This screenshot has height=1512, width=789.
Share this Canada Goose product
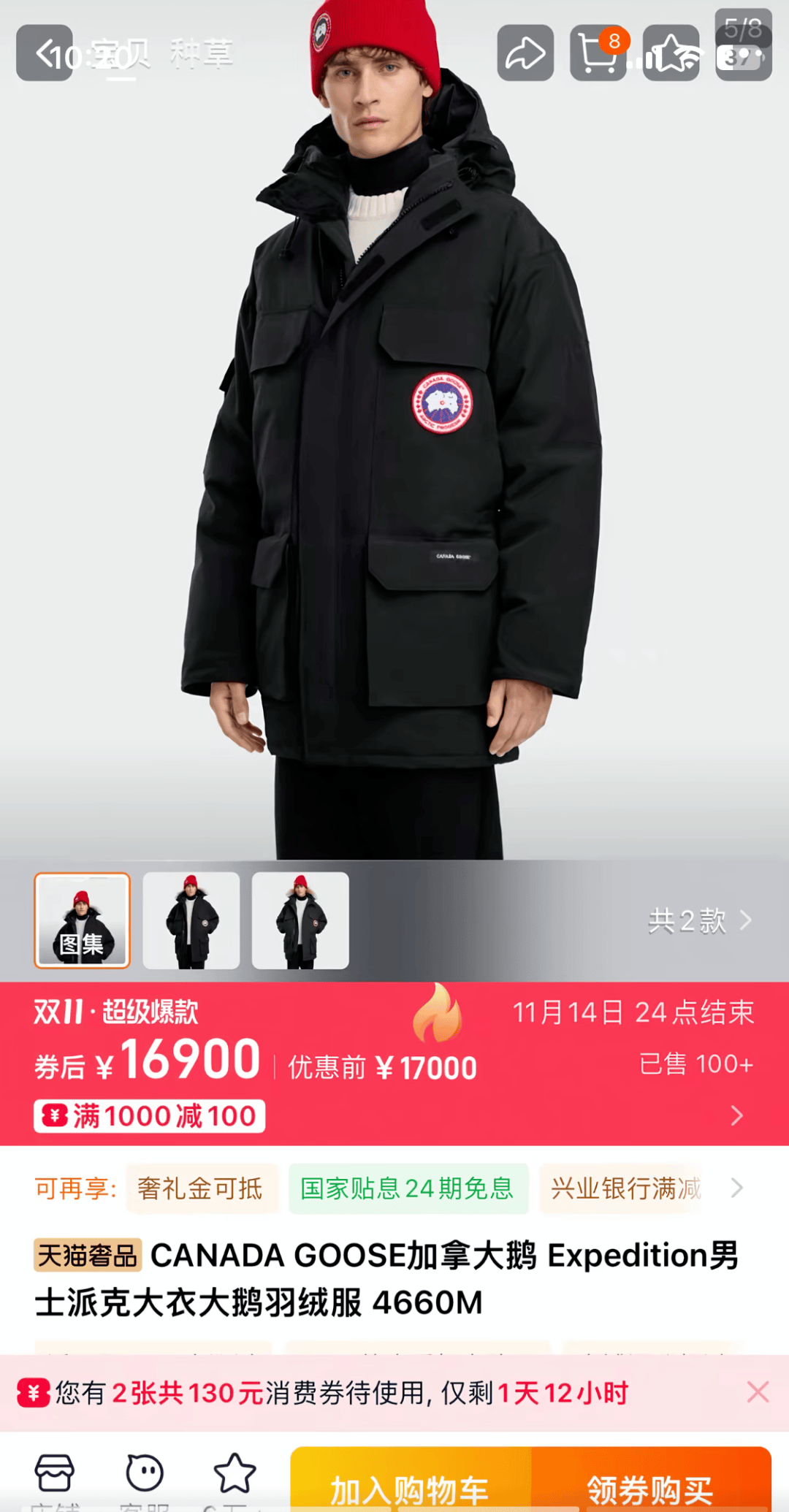525,53
